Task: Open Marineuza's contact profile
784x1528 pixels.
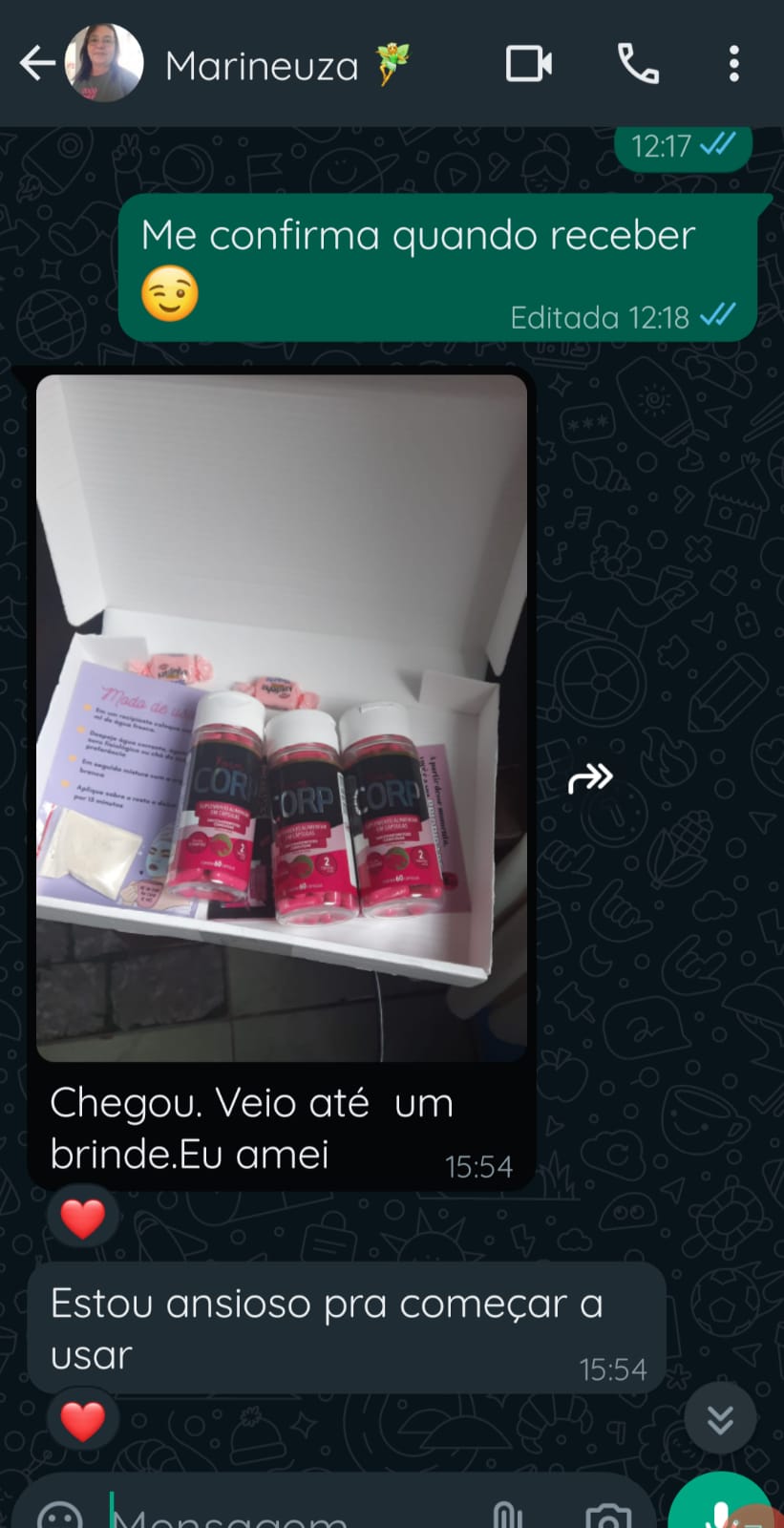Action: point(261,65)
